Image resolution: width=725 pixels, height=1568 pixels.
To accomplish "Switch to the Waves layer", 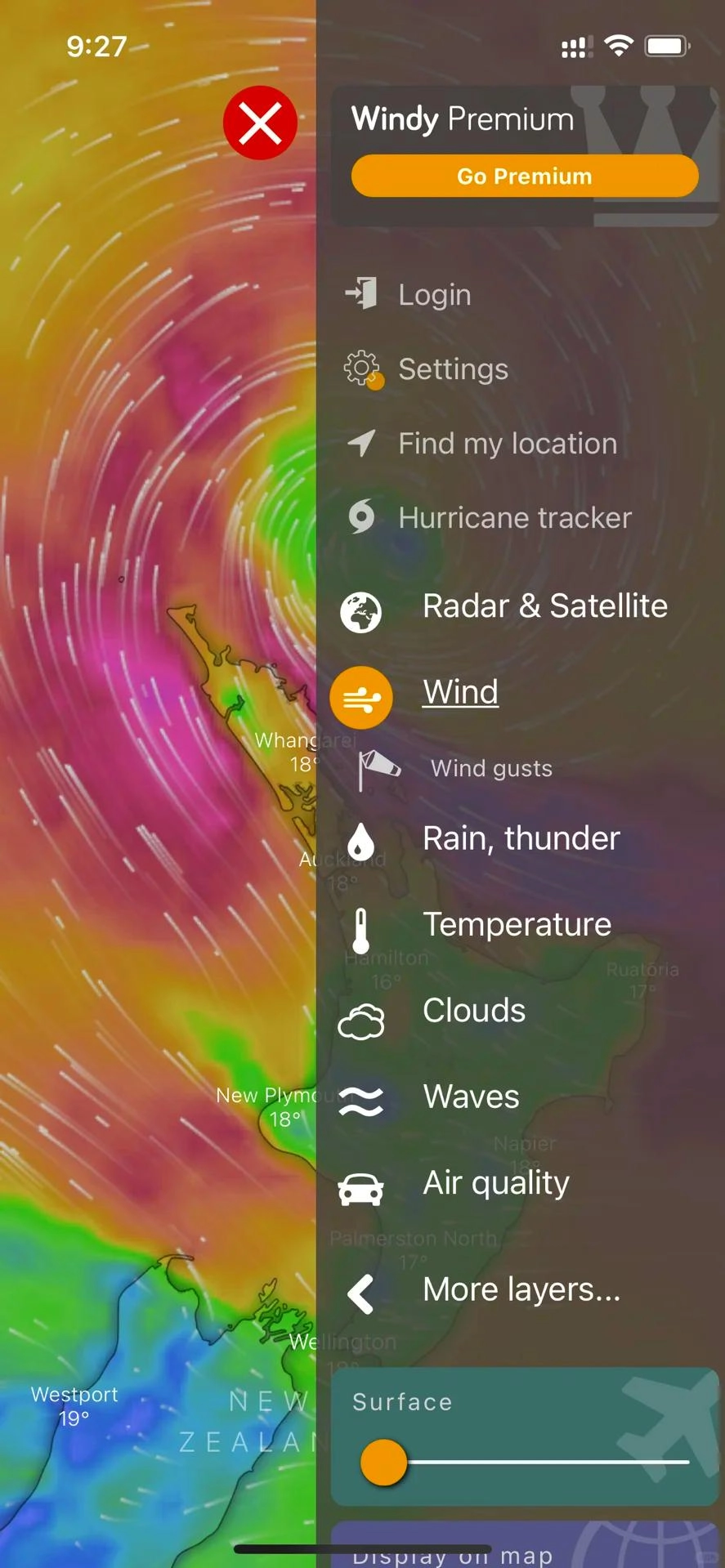I will [x=471, y=1097].
